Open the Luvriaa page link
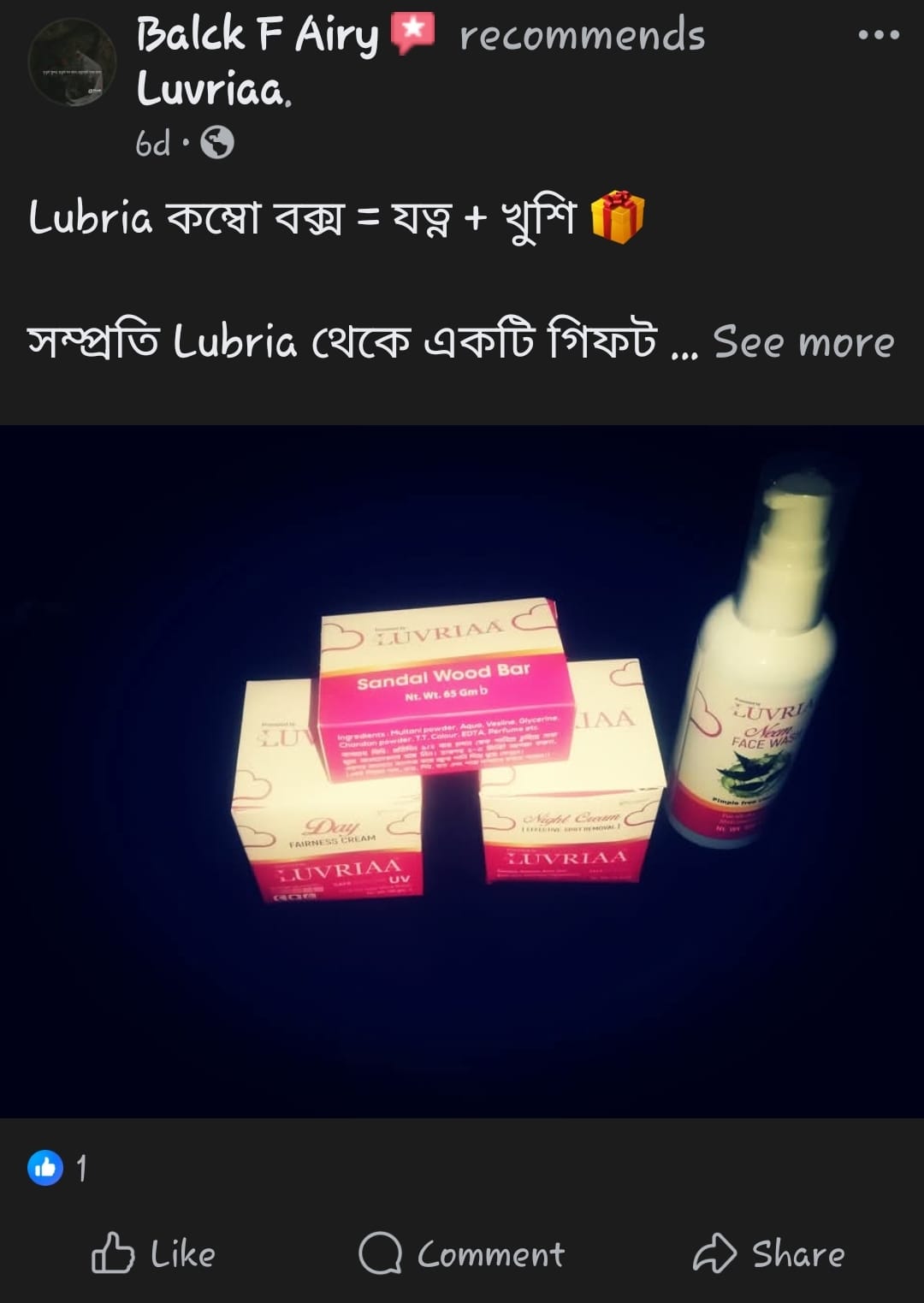The width and height of the screenshot is (924, 1303). click(x=214, y=88)
